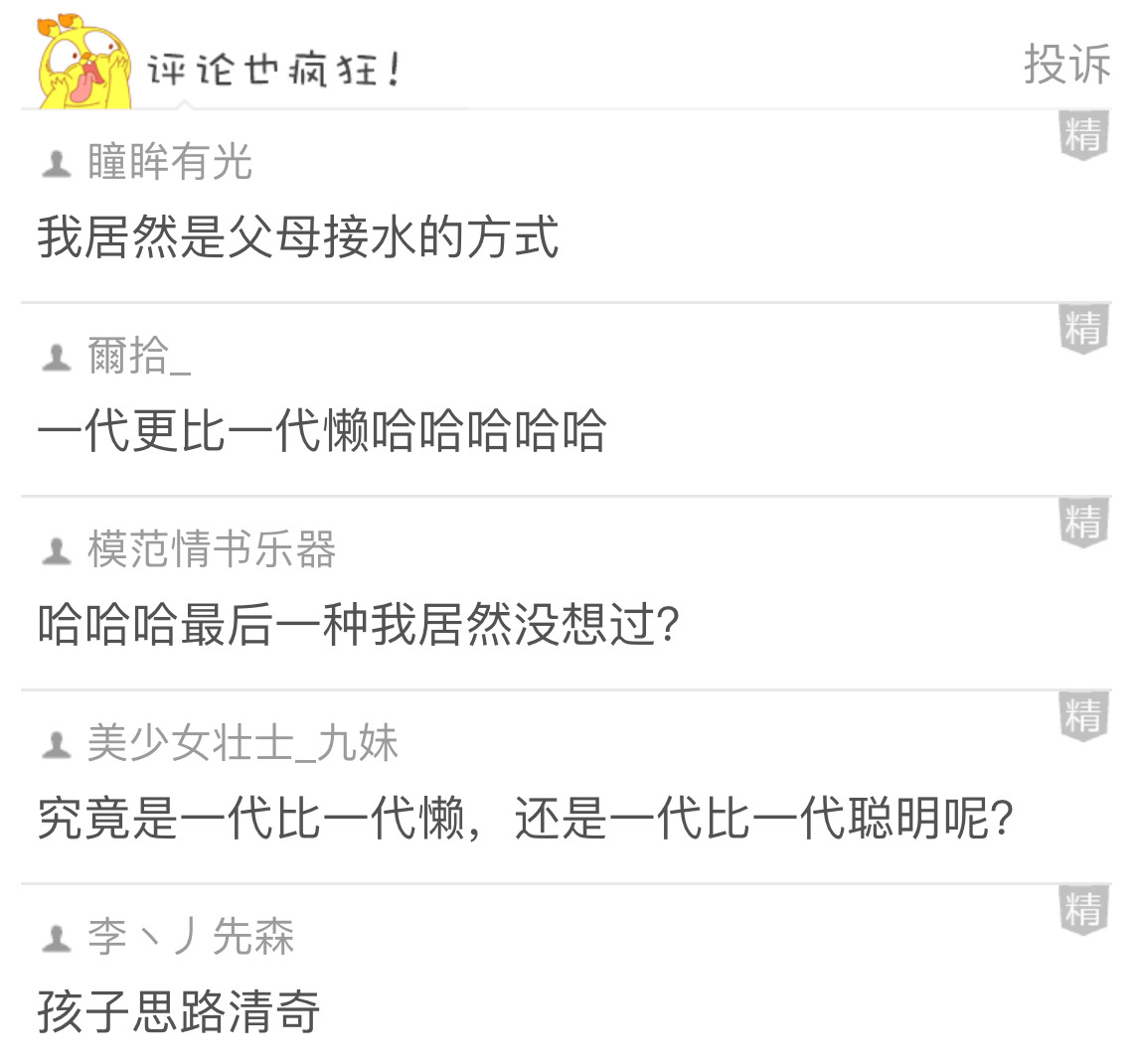This screenshot has height=1064, width=1136.
Task: Open user 爾拾_'s profile
Action: pos(138,356)
